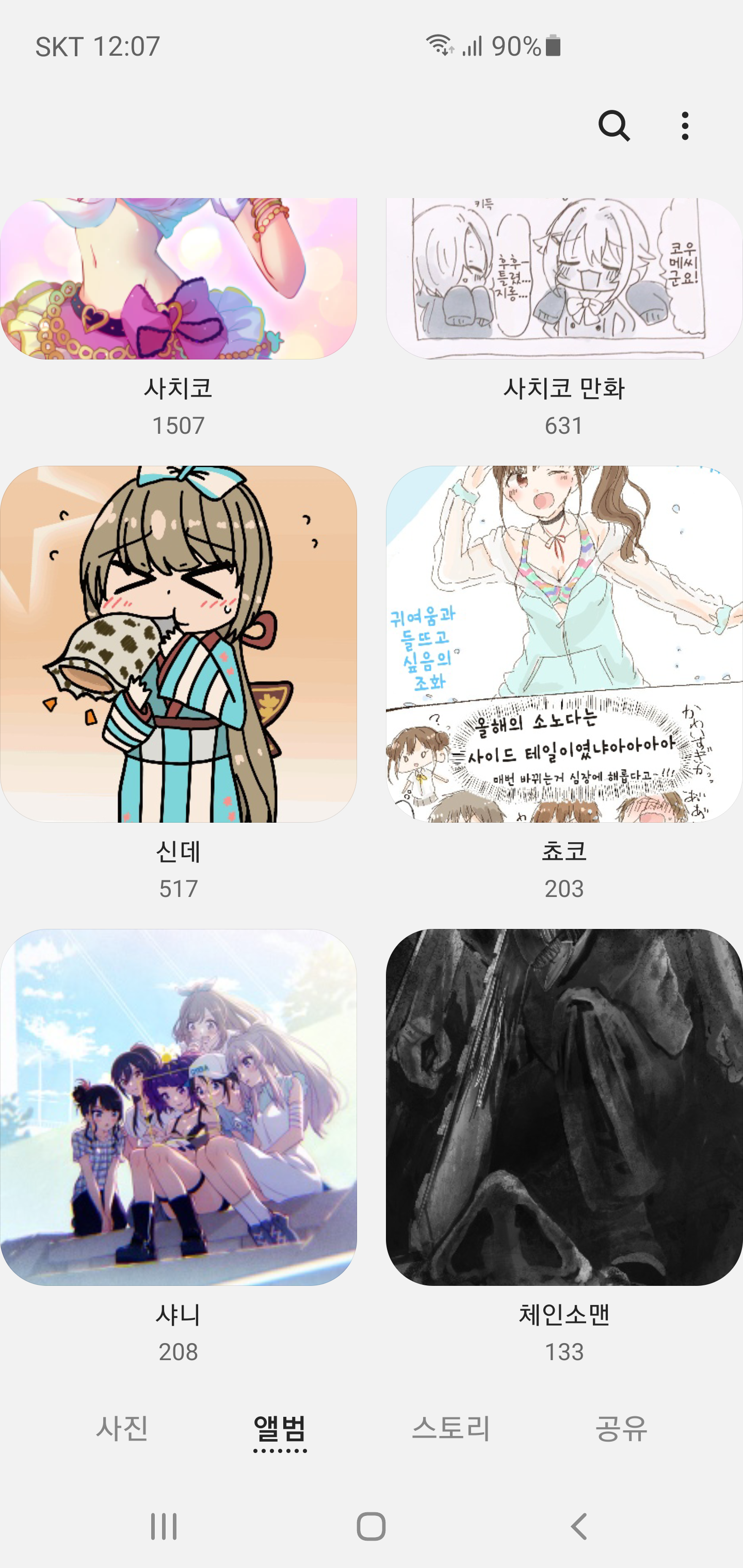Switch to the 사진 tab
Image resolution: width=743 pixels, height=1568 pixels.
pyautogui.click(x=122, y=1428)
